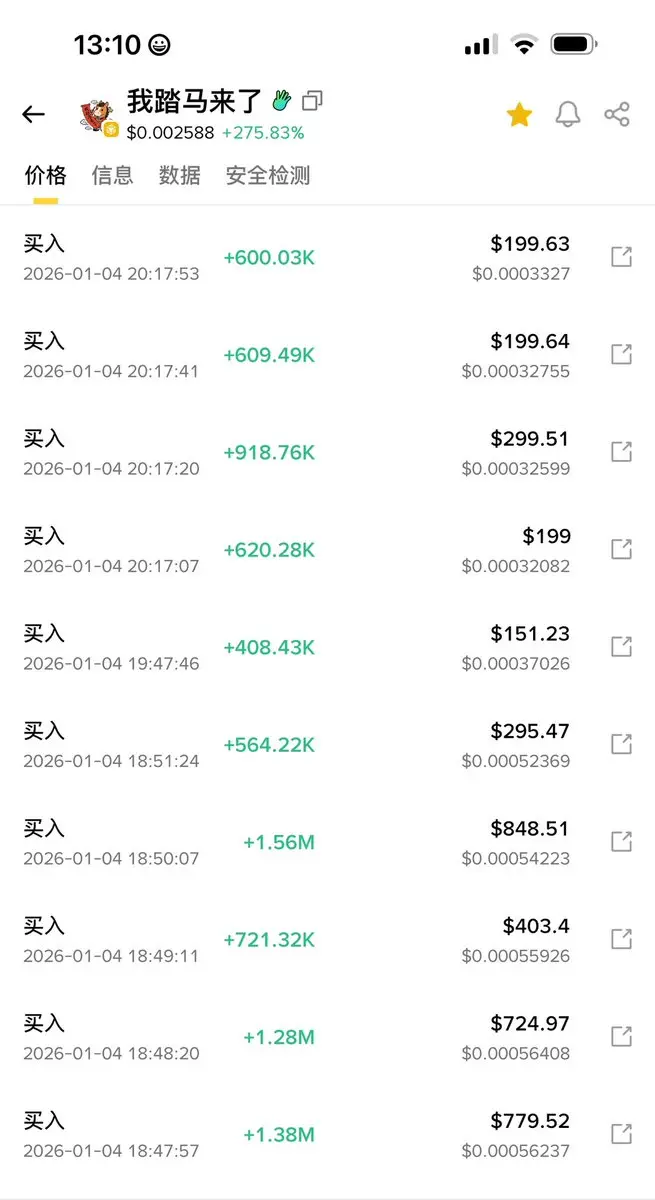Copy the token name via copy icon
This screenshot has width=655, height=1200.
[x=313, y=101]
